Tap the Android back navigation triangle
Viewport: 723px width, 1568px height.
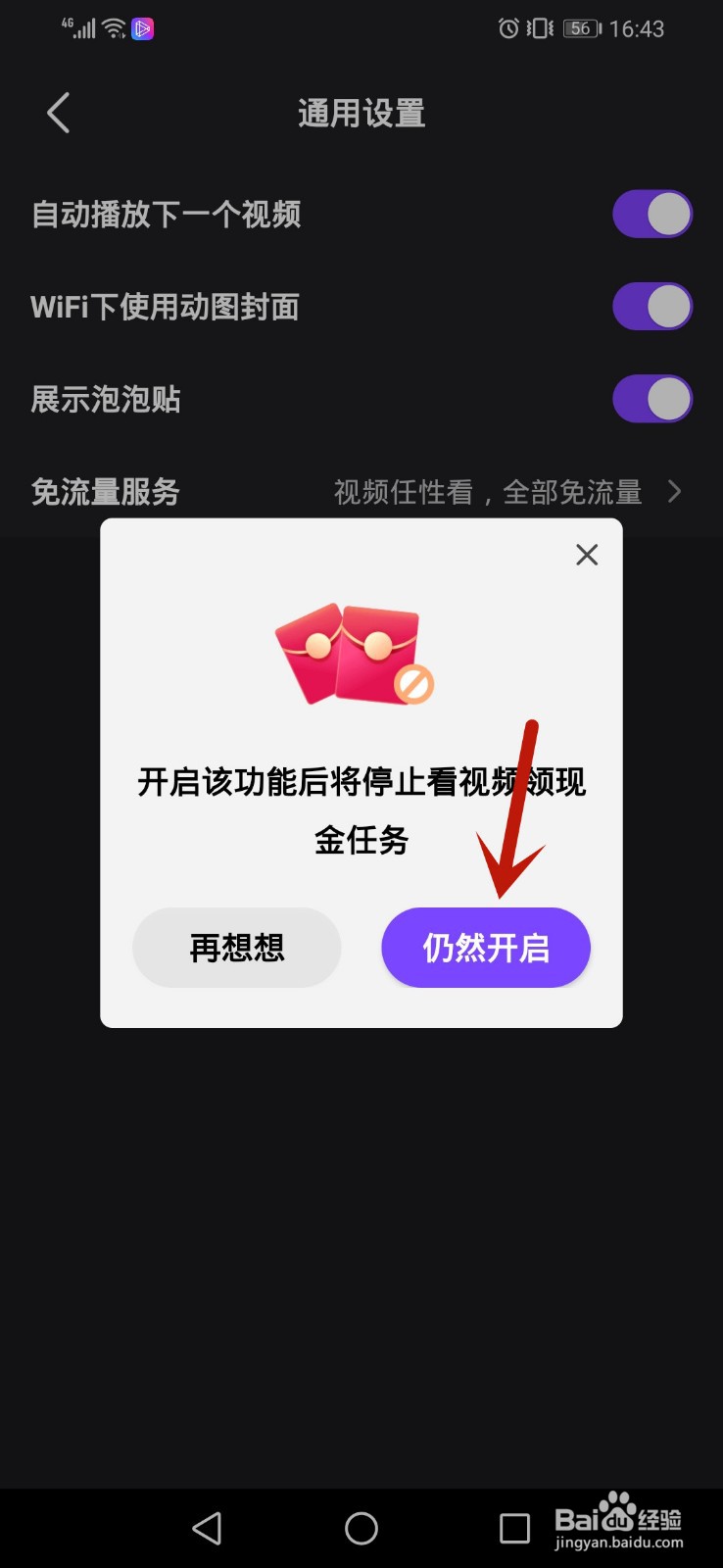(207, 1527)
